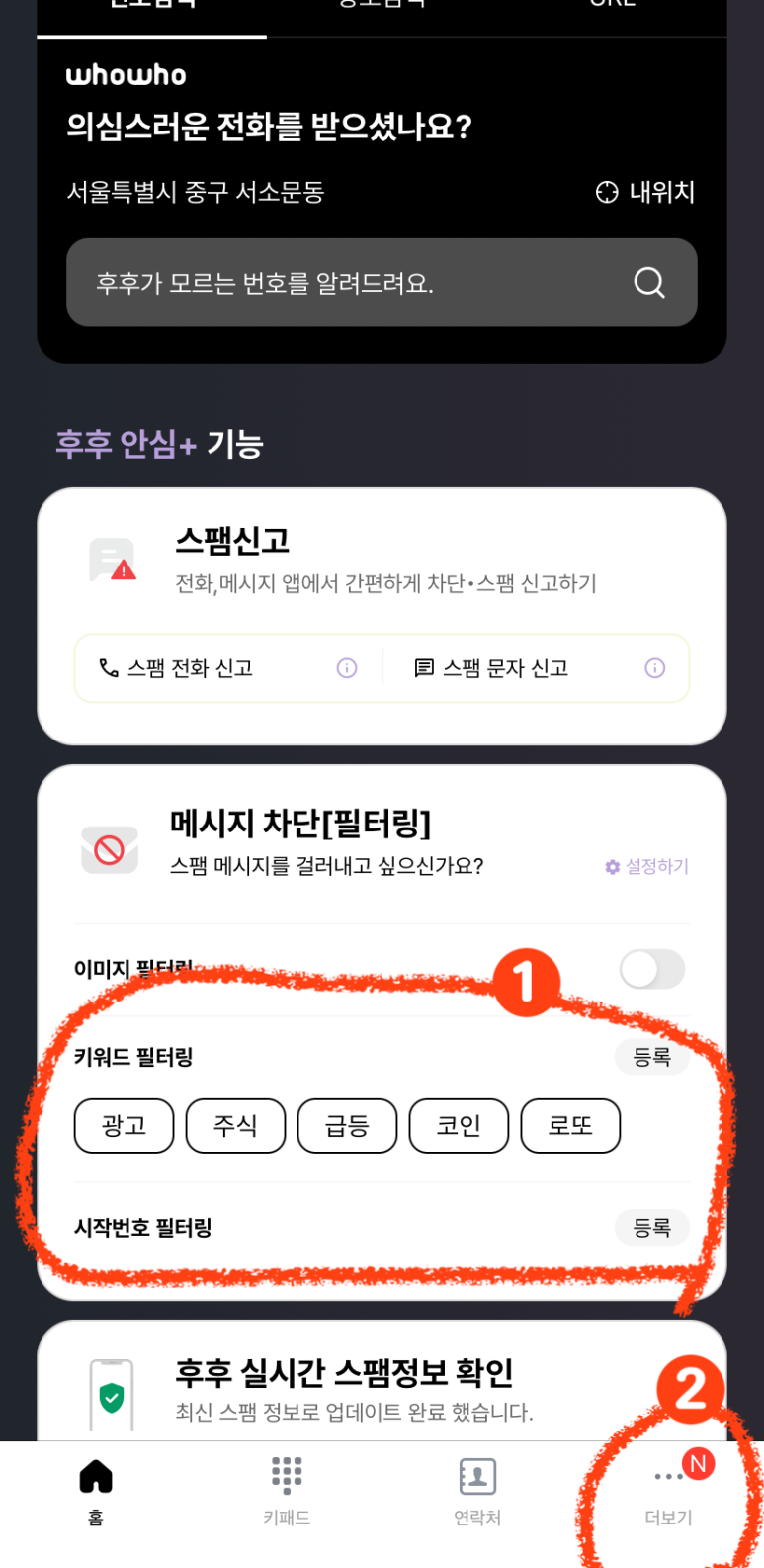Image resolution: width=764 pixels, height=1568 pixels.
Task: Select the 코인 keyword chip
Action: [459, 1125]
